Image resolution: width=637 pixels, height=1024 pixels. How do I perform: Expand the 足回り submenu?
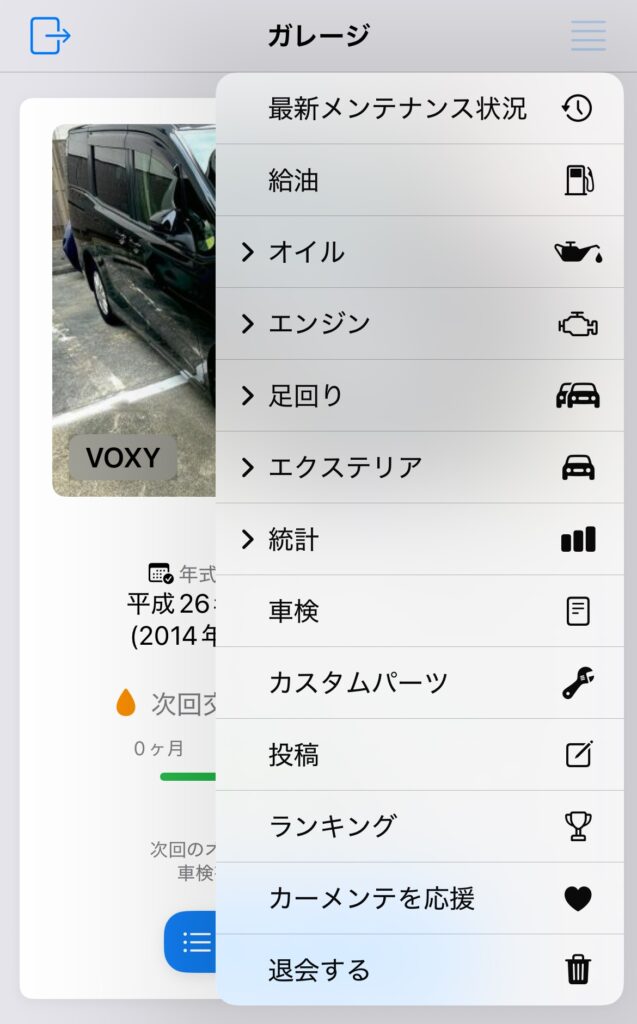coord(419,396)
